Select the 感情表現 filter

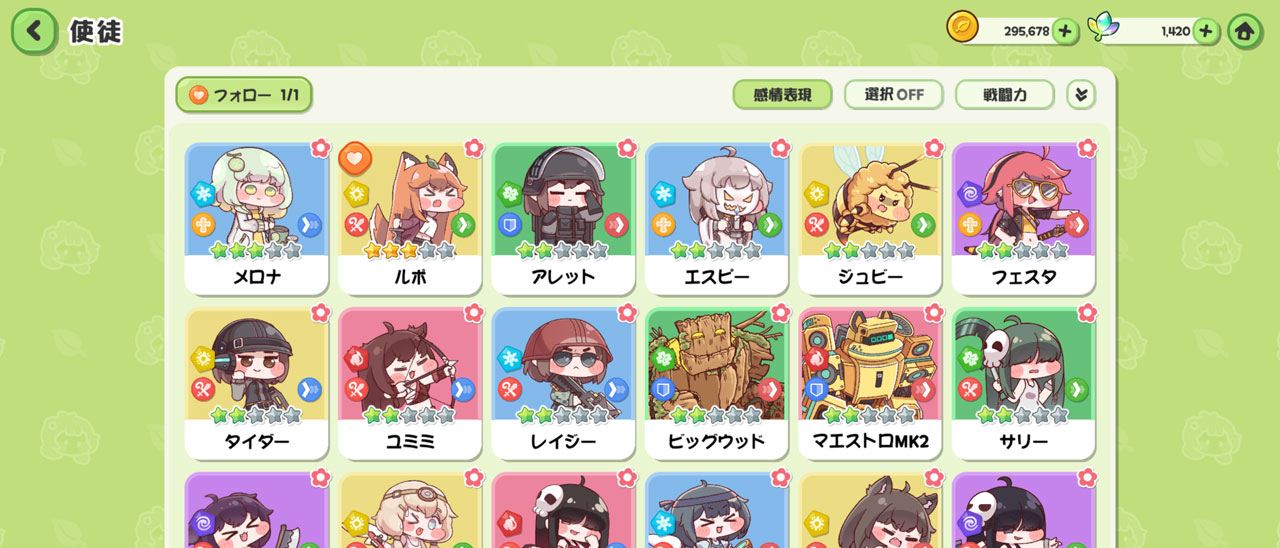tap(782, 95)
